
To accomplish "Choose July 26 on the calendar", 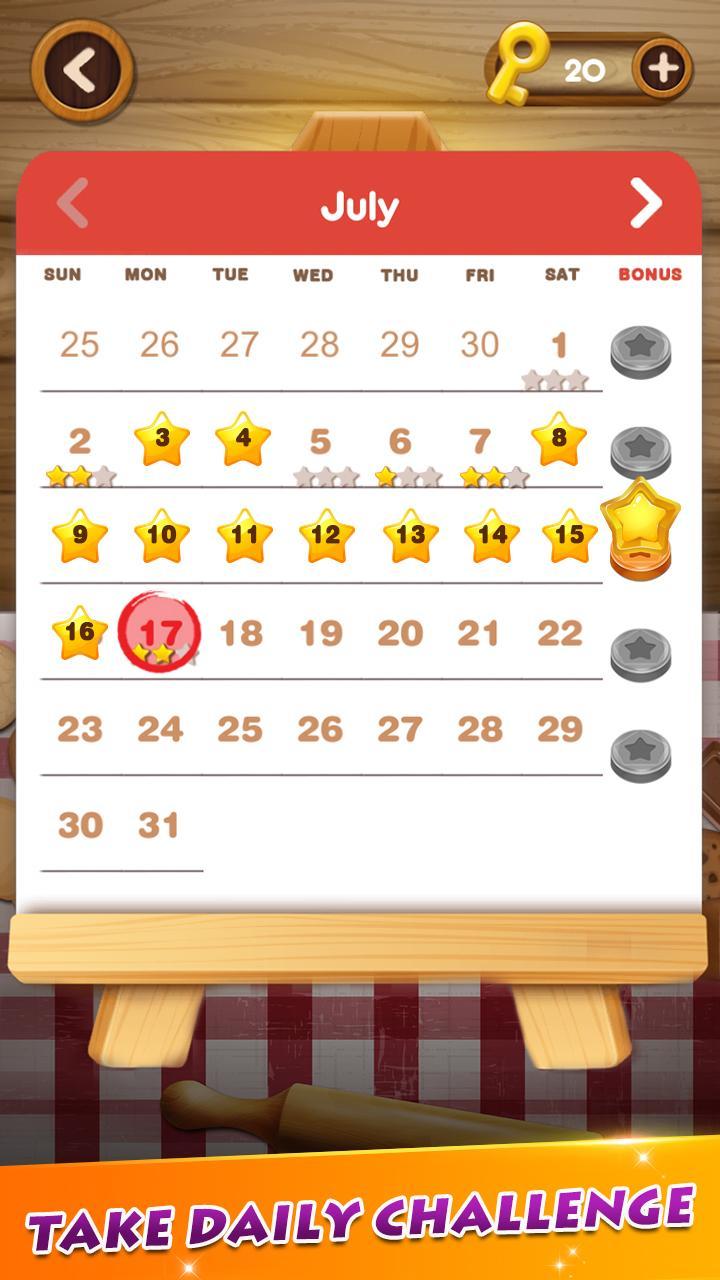I will (x=320, y=730).
